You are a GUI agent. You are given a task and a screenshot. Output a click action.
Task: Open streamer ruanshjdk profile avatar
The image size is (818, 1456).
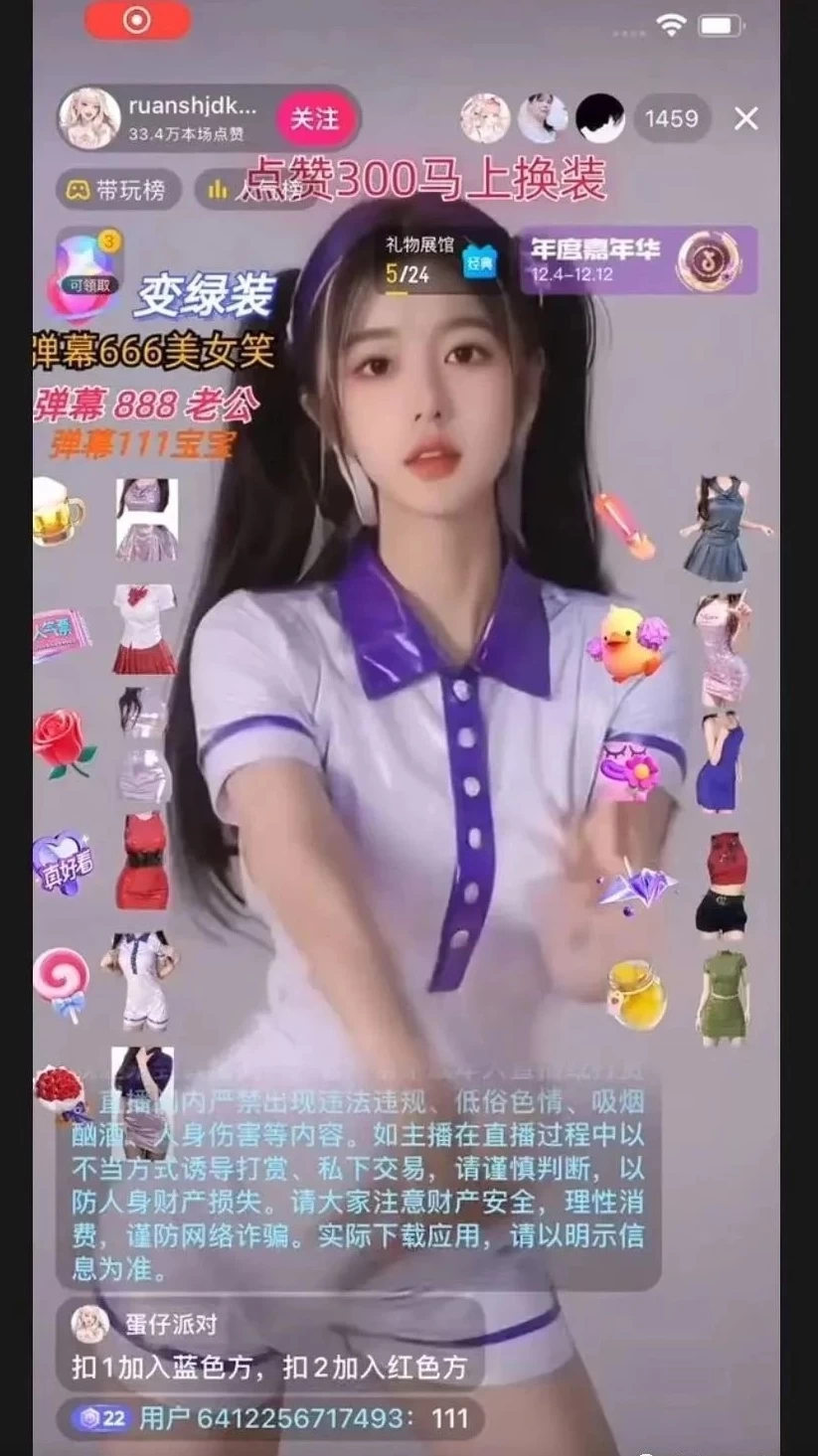[x=89, y=118]
